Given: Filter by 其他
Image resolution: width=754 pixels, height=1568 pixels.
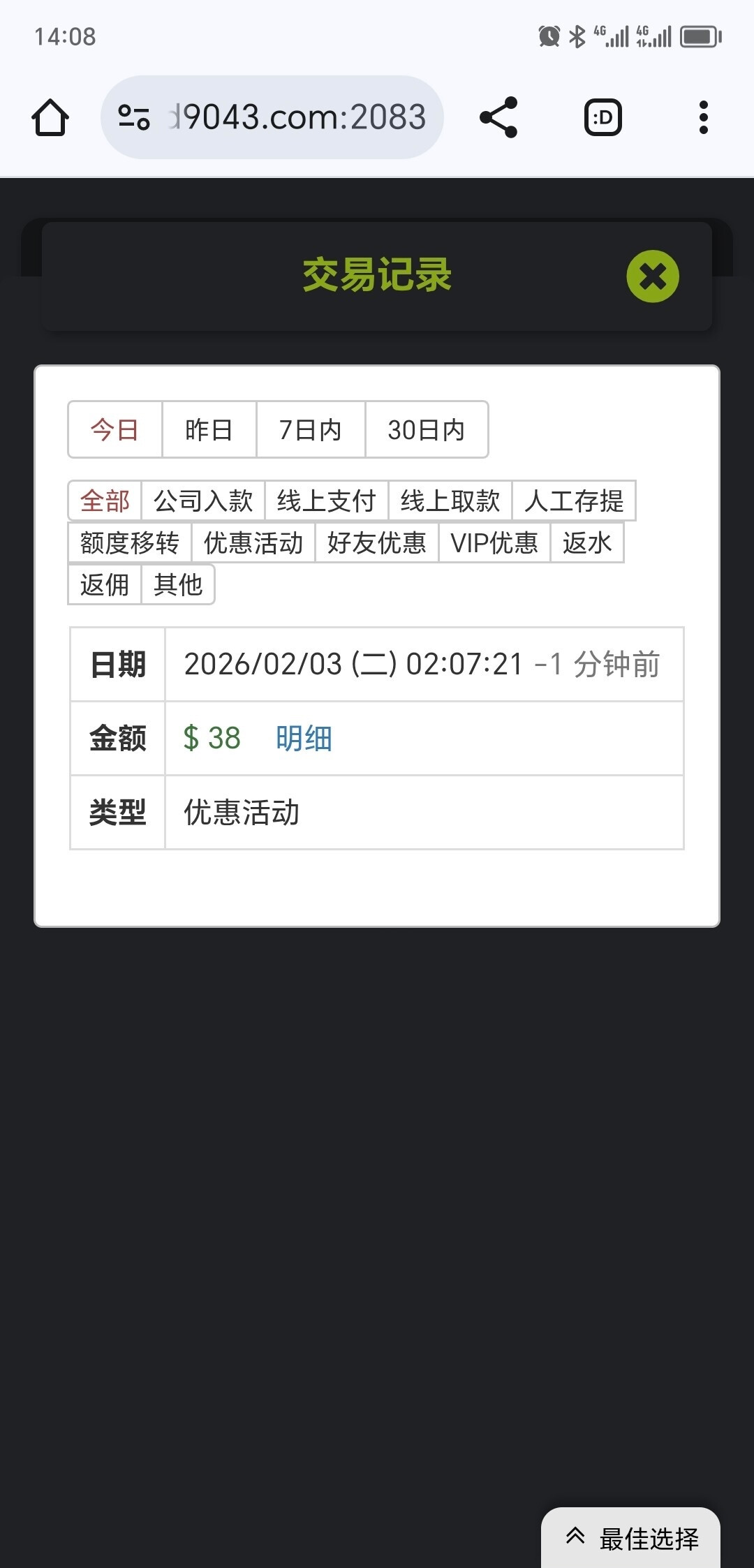Looking at the screenshot, I should [x=178, y=585].
